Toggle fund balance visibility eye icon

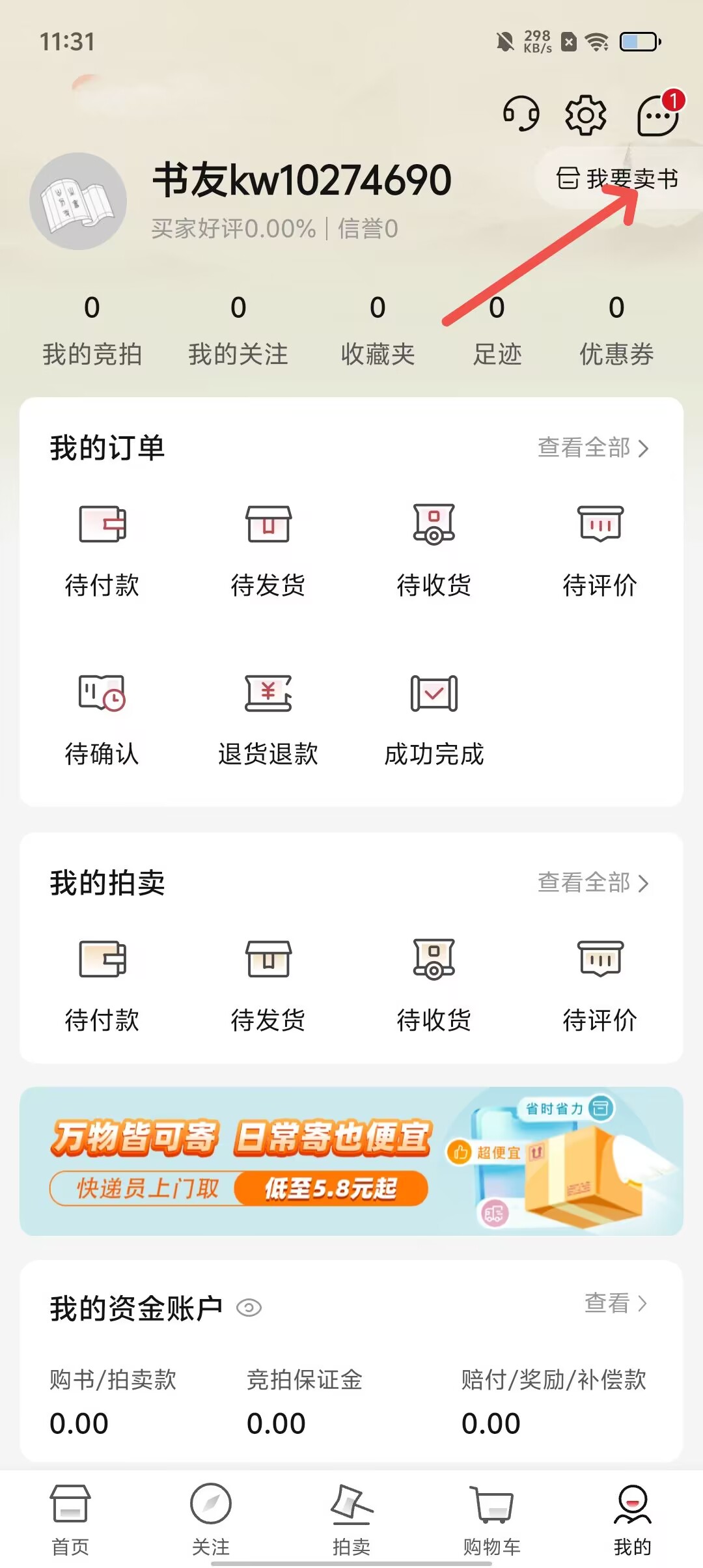(x=249, y=1308)
